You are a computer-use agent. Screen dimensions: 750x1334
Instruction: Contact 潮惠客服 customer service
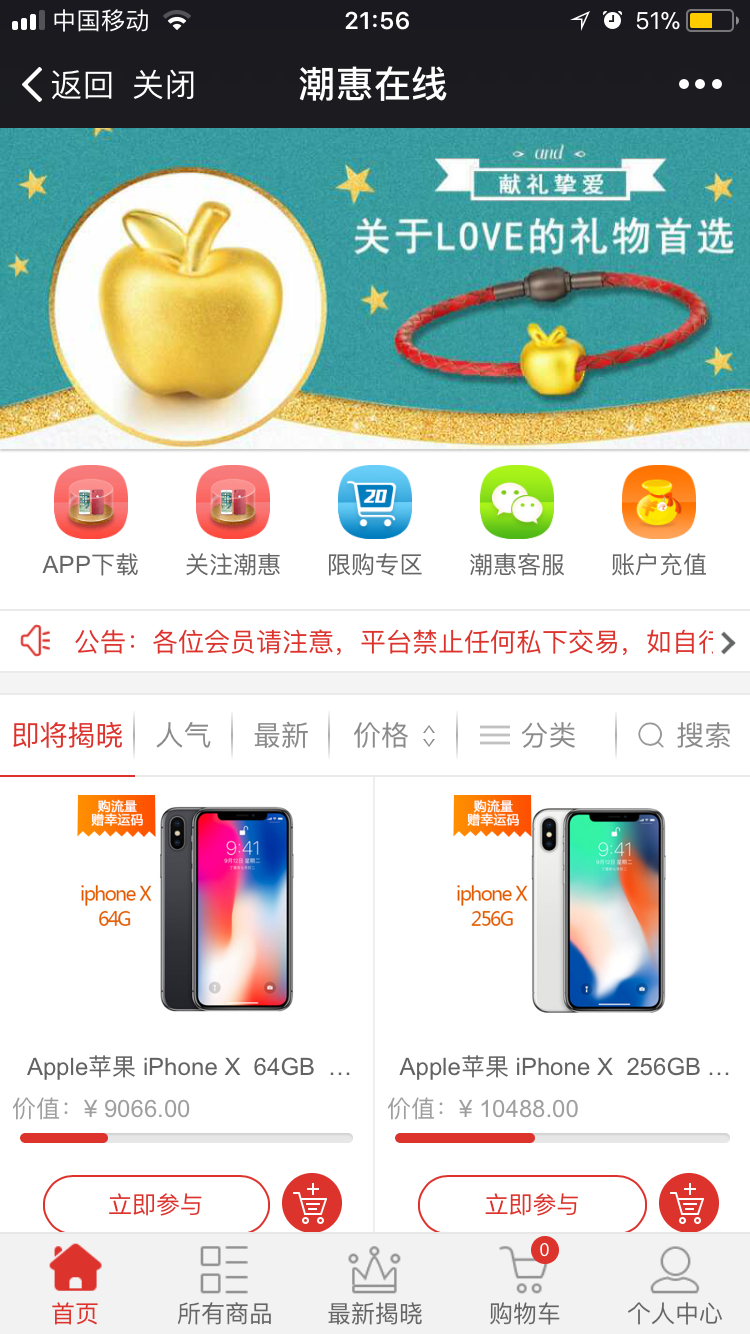517,520
